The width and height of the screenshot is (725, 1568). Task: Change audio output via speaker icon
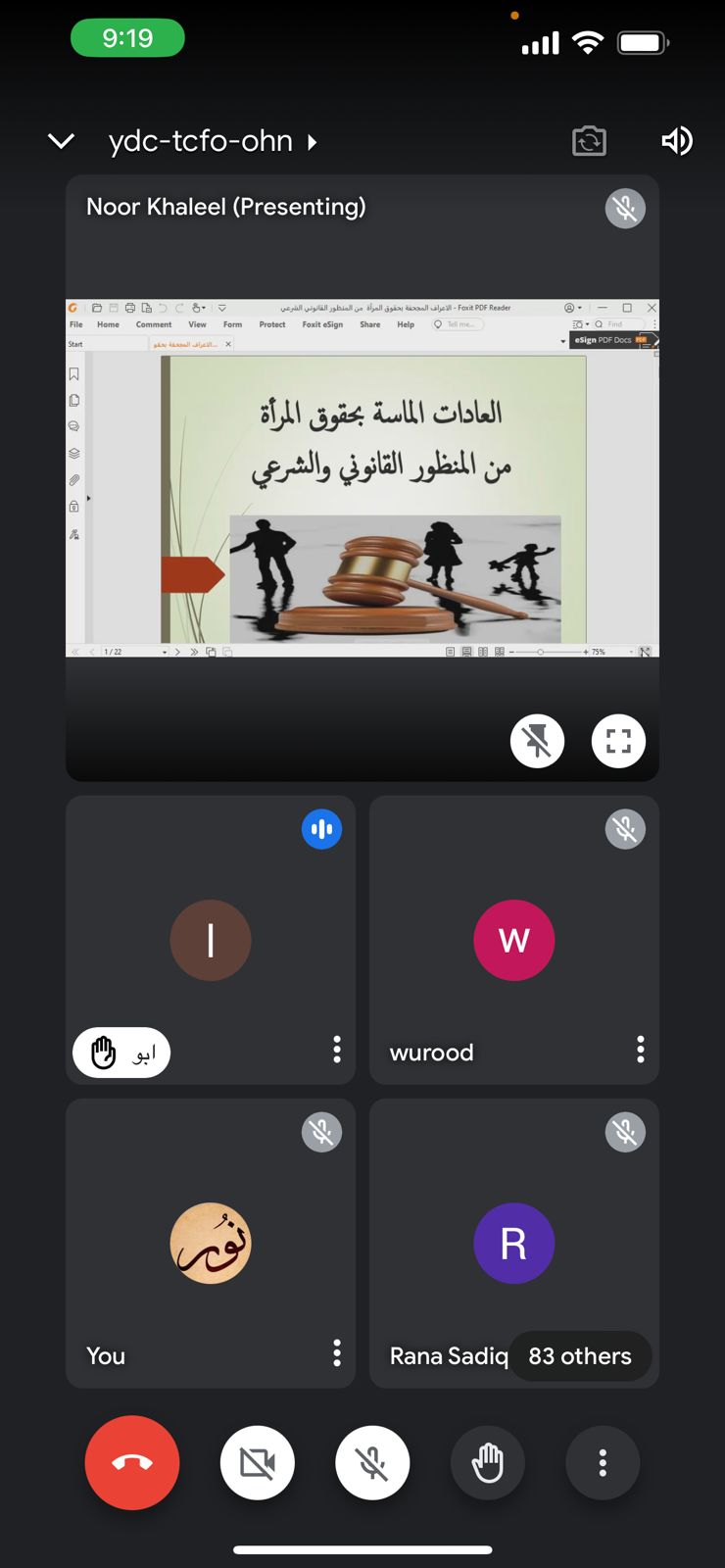(676, 141)
